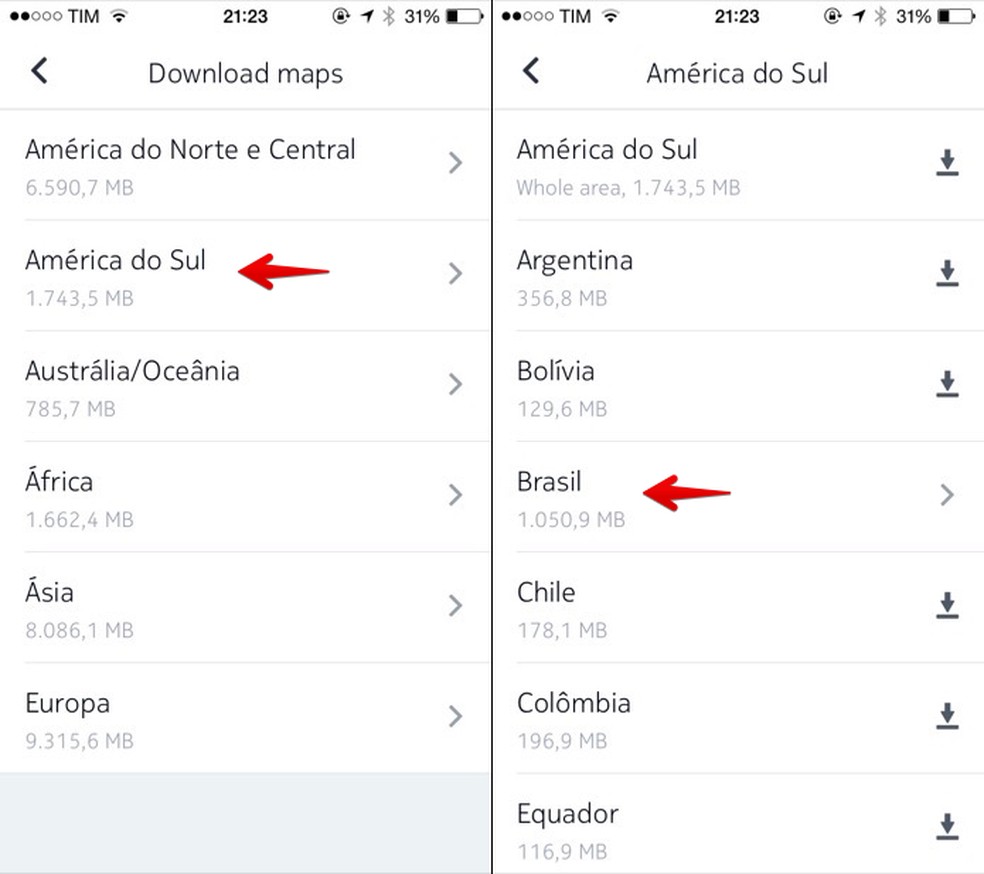Open Brasil to view its regions

tap(737, 497)
